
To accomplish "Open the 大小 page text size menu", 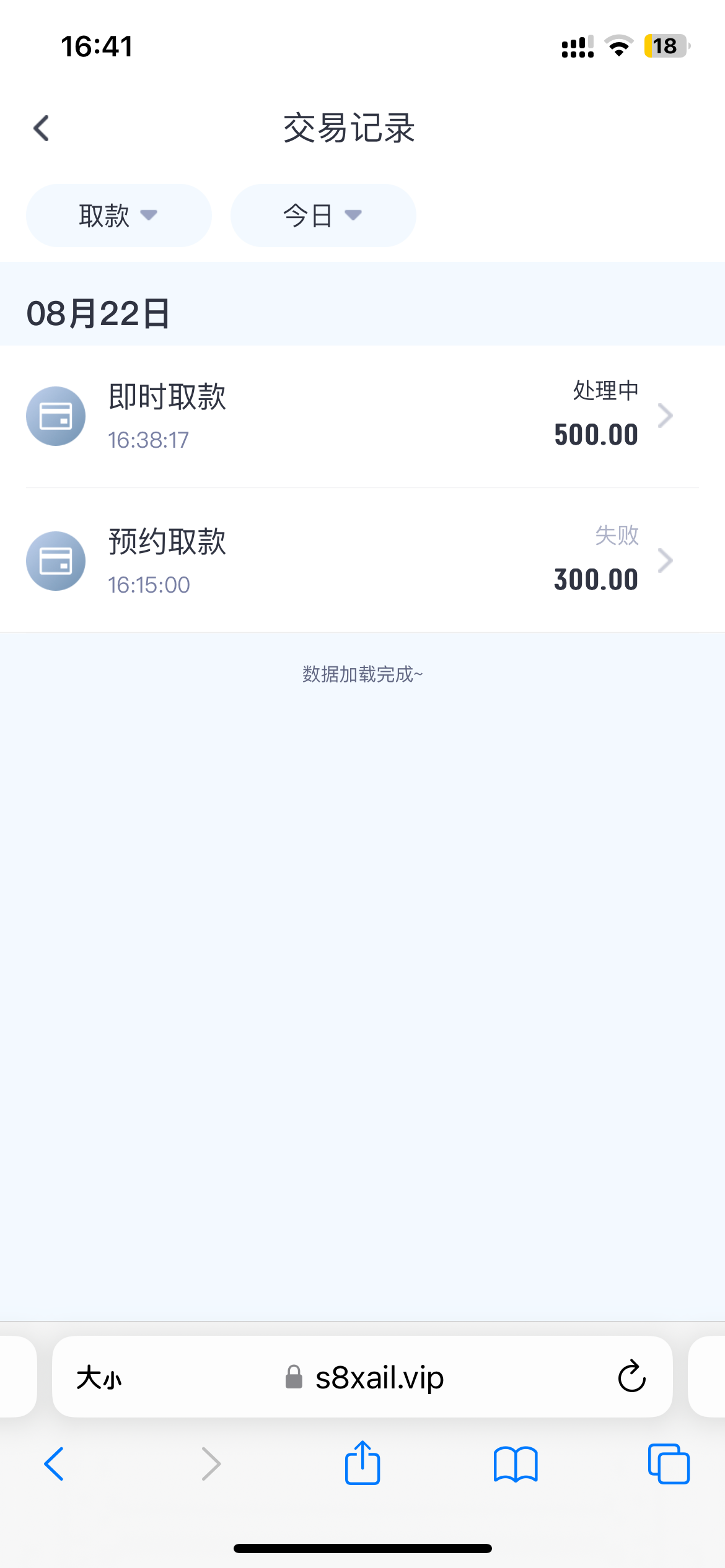I will 99,1379.
